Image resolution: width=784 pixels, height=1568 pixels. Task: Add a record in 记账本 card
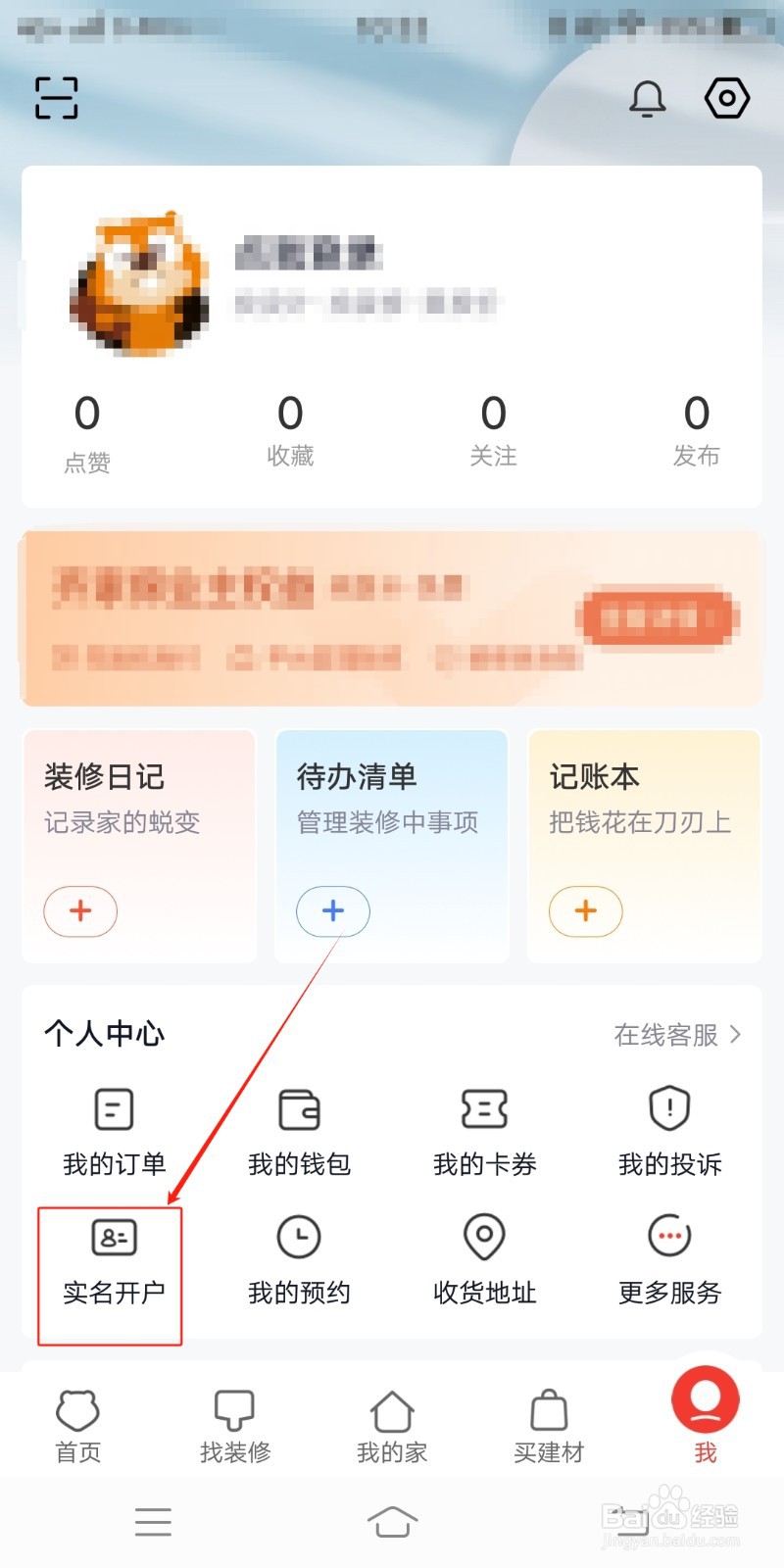585,911
